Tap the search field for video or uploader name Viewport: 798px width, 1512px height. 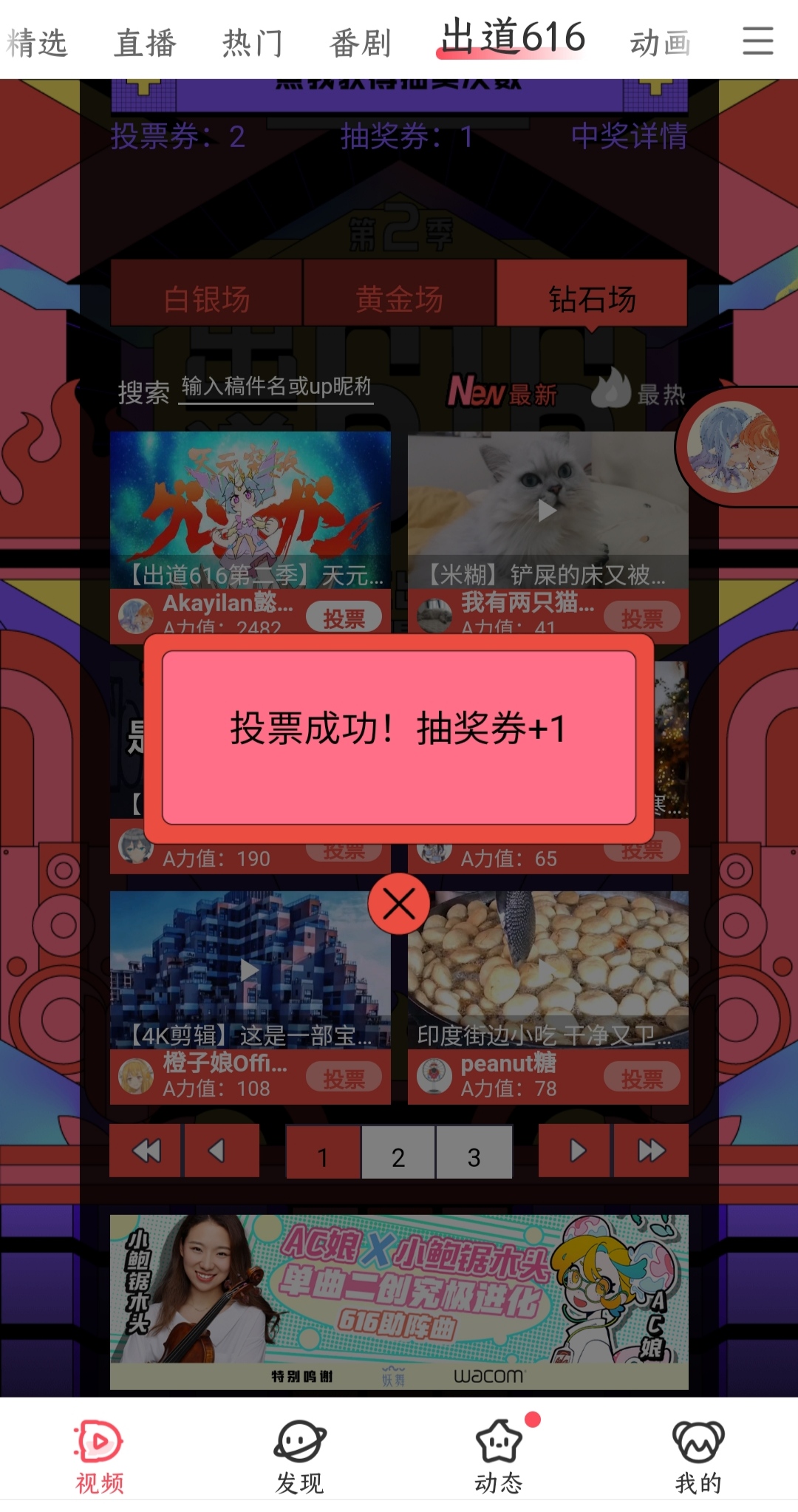pos(276,386)
